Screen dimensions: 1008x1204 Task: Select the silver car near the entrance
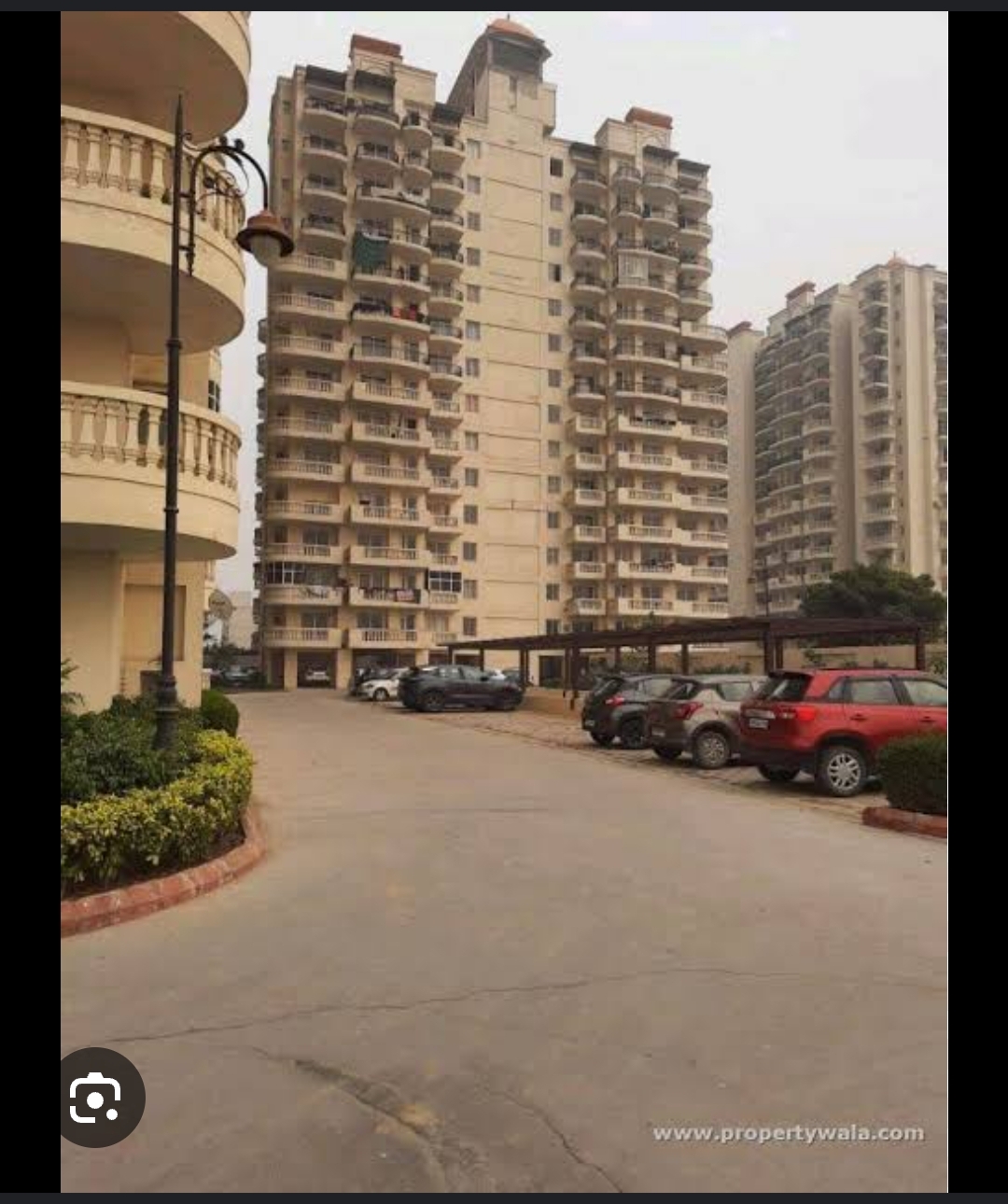point(373,686)
